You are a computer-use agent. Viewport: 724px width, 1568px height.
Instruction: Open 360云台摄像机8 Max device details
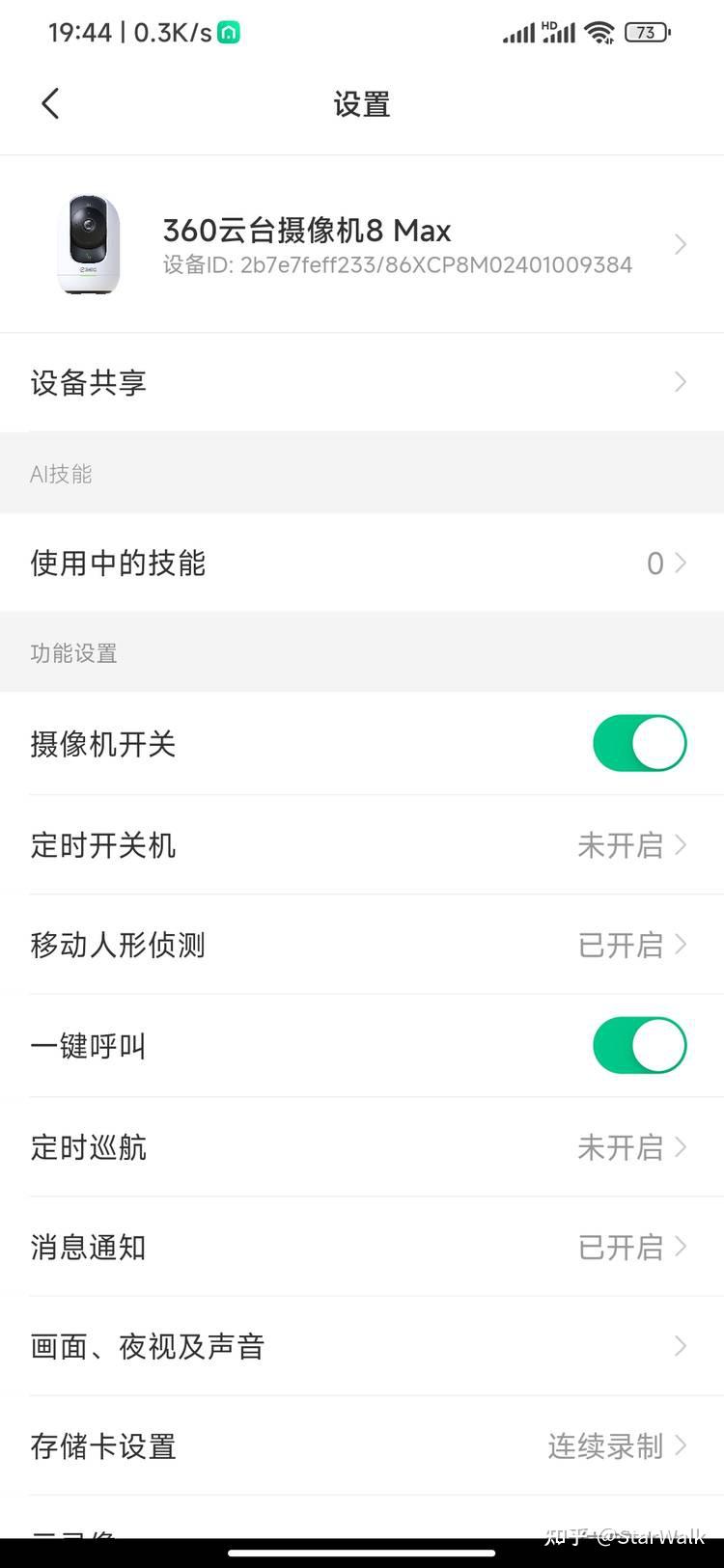[362, 244]
